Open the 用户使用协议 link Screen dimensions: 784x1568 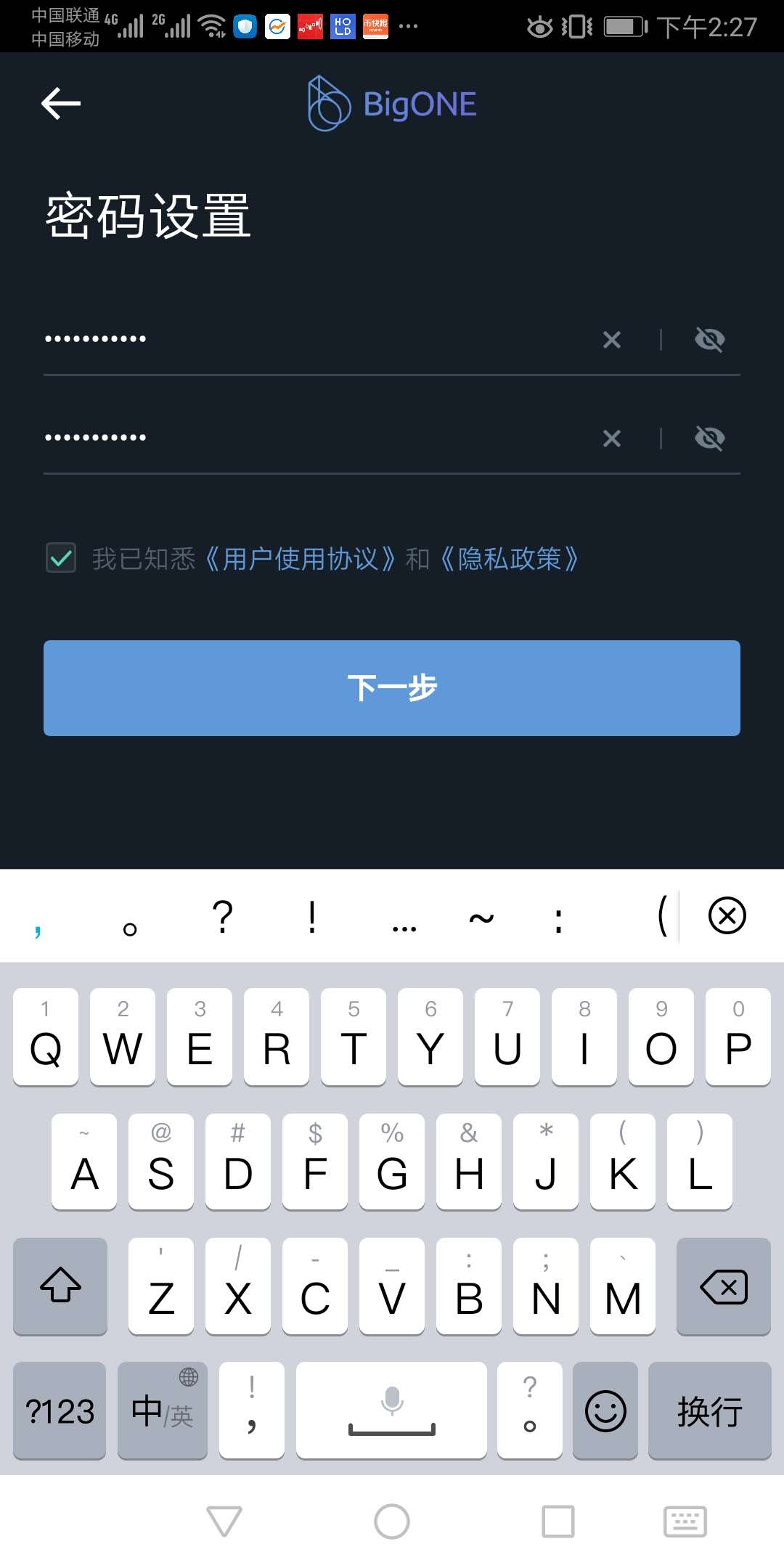(x=301, y=559)
